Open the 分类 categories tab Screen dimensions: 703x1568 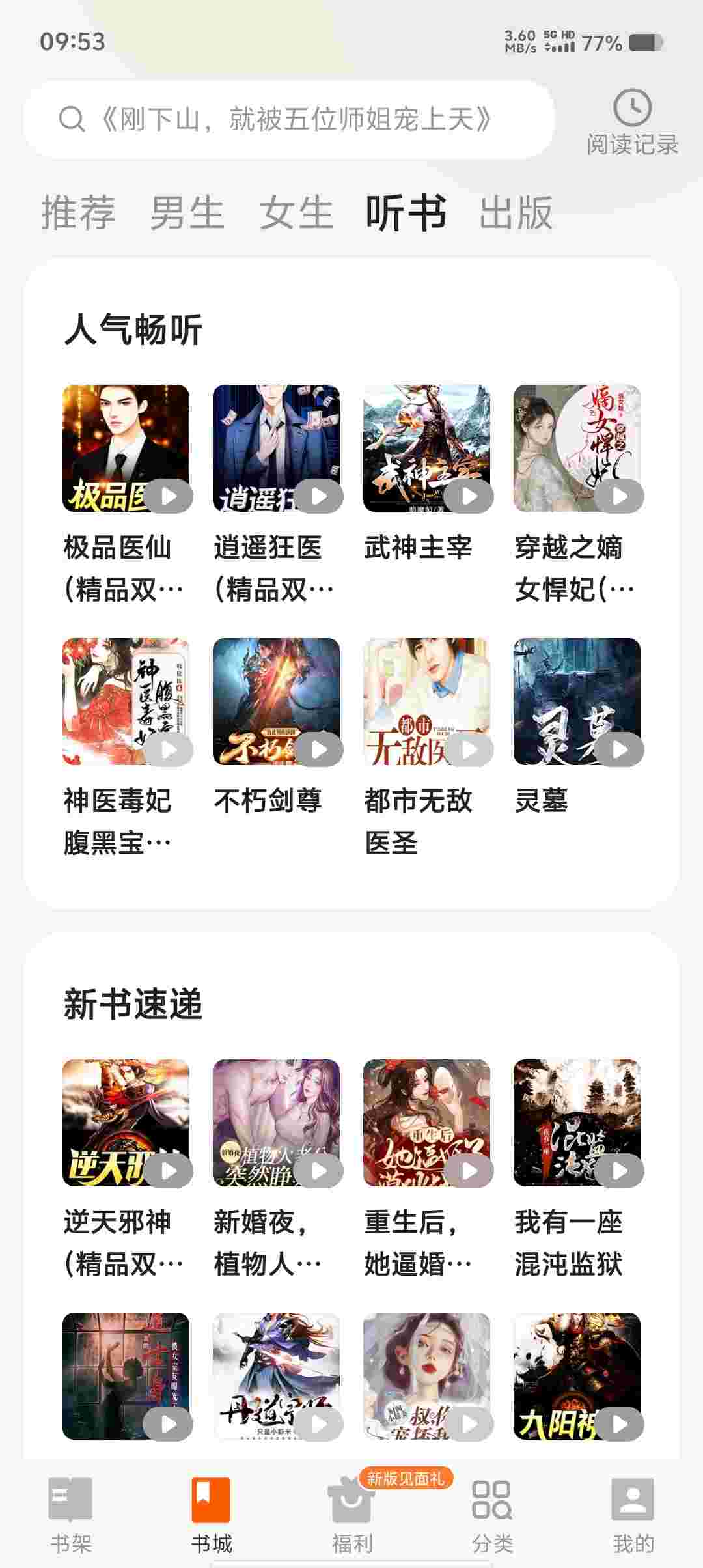492,1515
